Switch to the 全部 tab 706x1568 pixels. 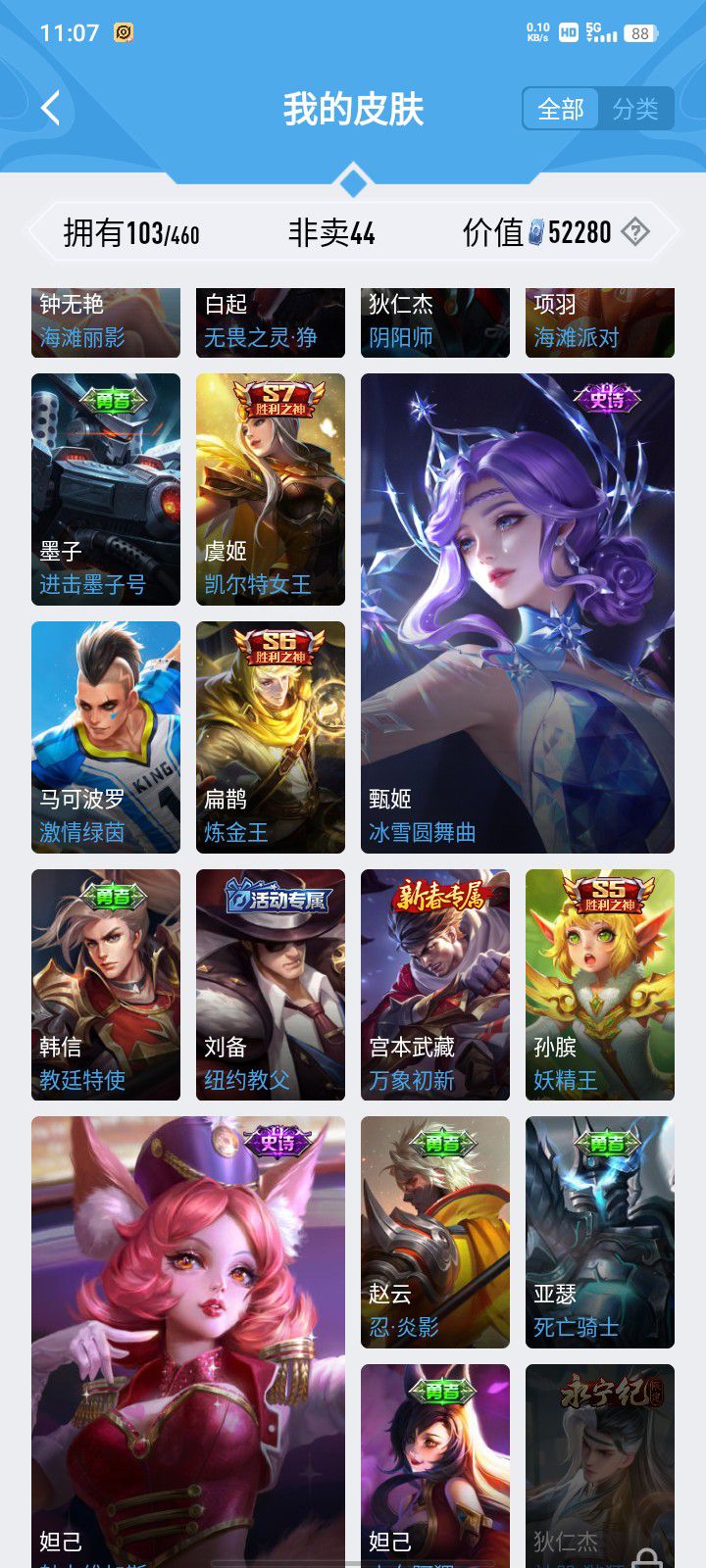(561, 109)
